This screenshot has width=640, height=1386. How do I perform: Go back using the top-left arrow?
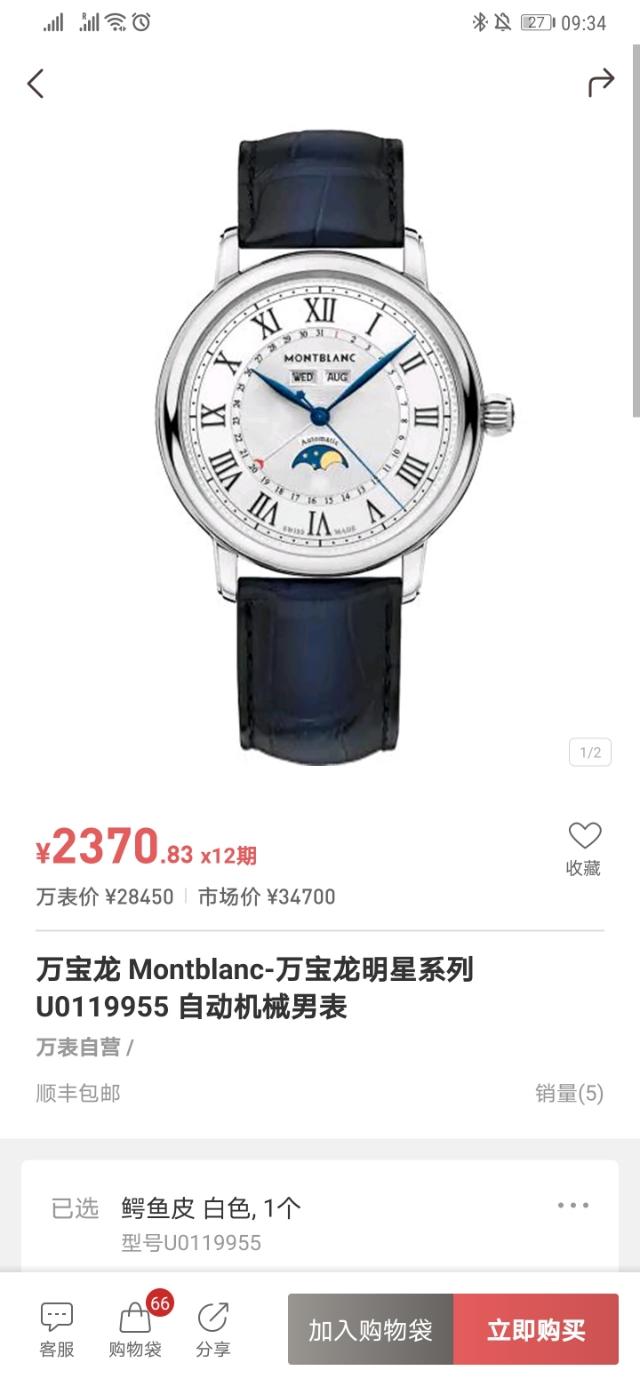36,84
